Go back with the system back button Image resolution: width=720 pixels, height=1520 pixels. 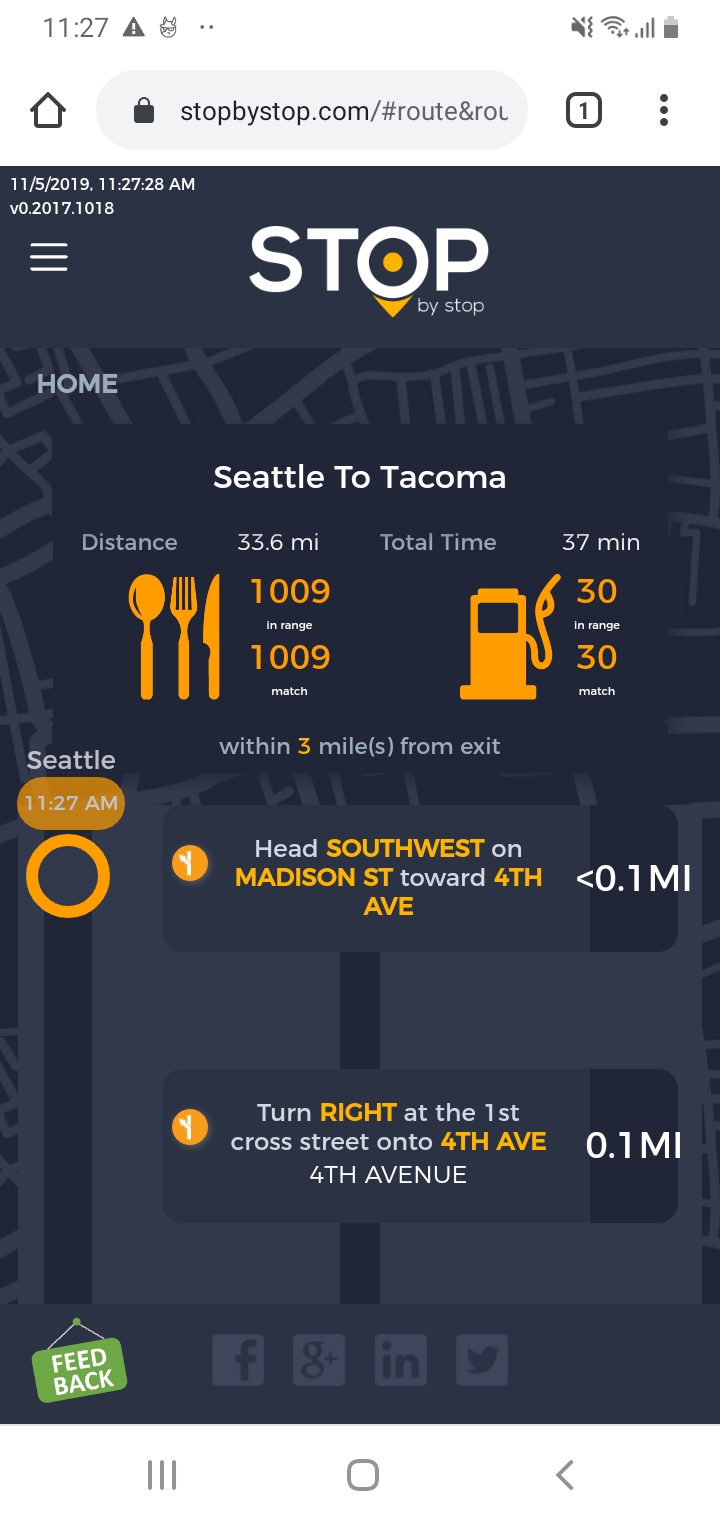[565, 1474]
